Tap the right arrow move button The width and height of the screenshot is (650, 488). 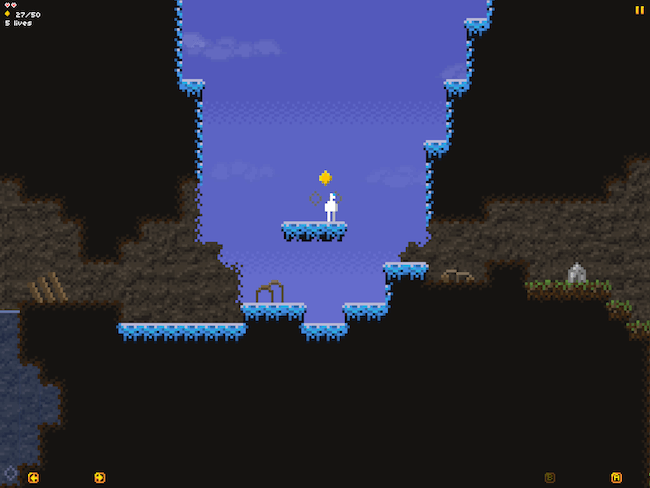(x=100, y=477)
